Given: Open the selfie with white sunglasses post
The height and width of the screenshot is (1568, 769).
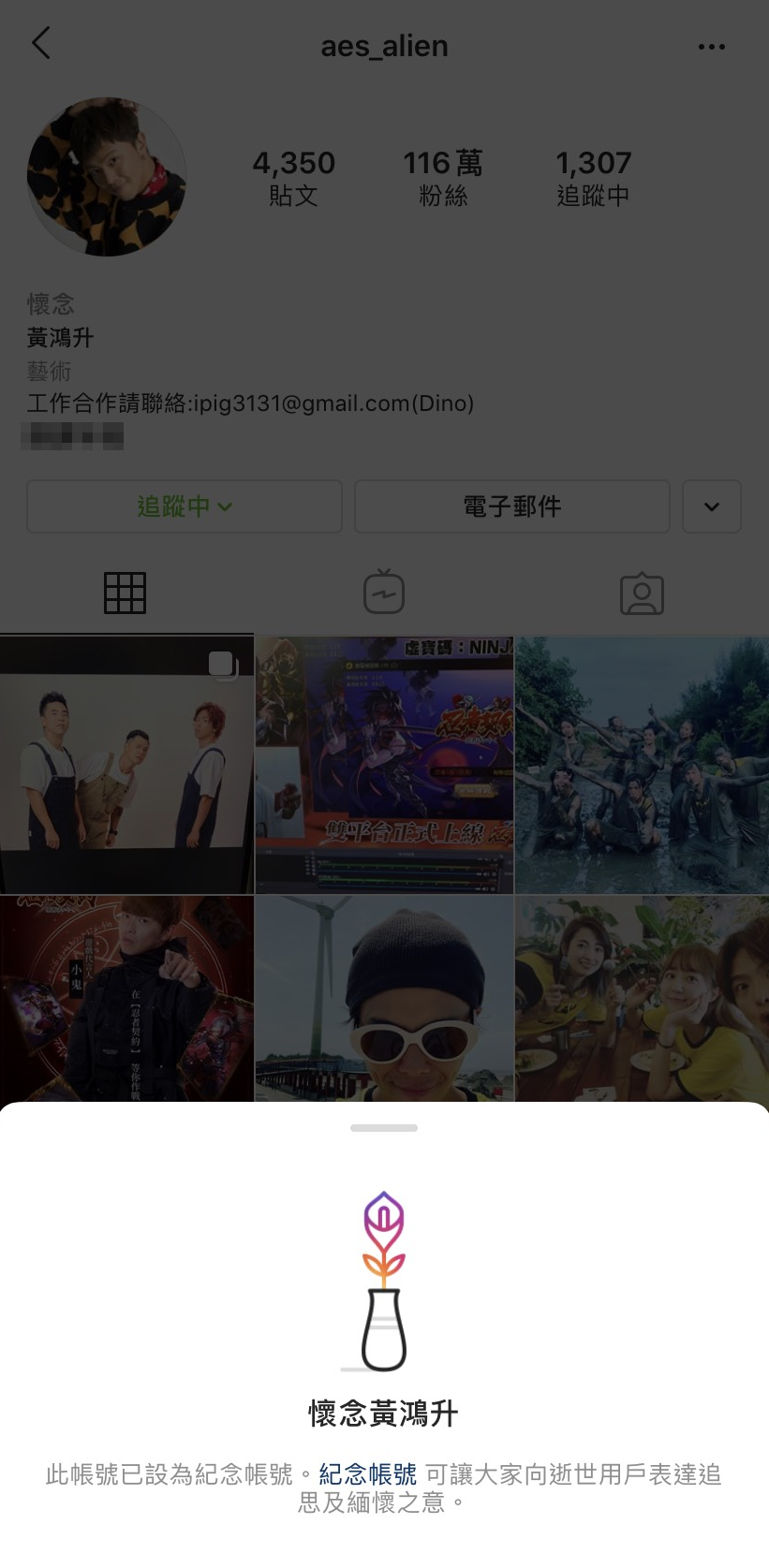Looking at the screenshot, I should click(x=384, y=999).
